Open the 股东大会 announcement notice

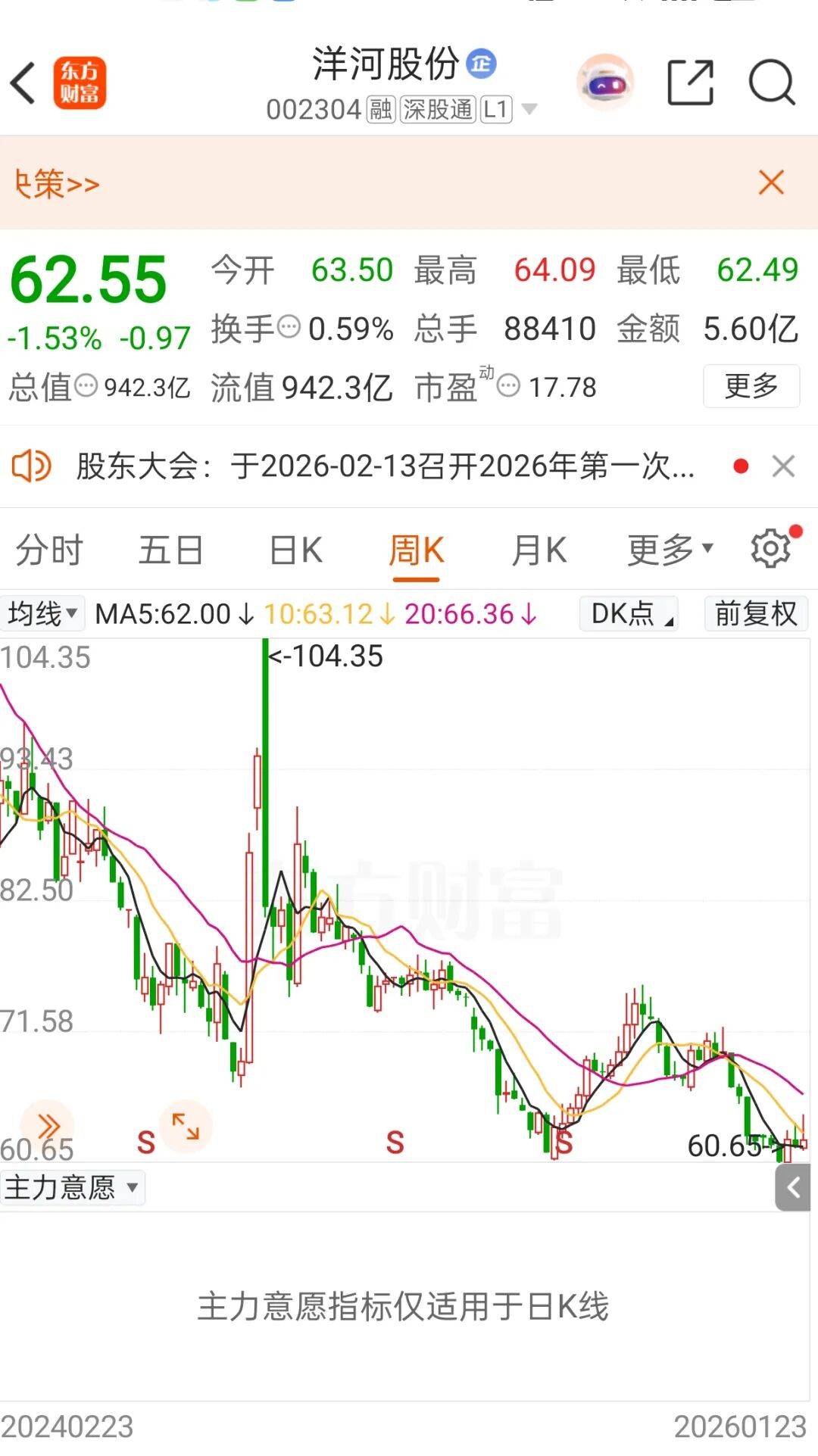tap(385, 466)
